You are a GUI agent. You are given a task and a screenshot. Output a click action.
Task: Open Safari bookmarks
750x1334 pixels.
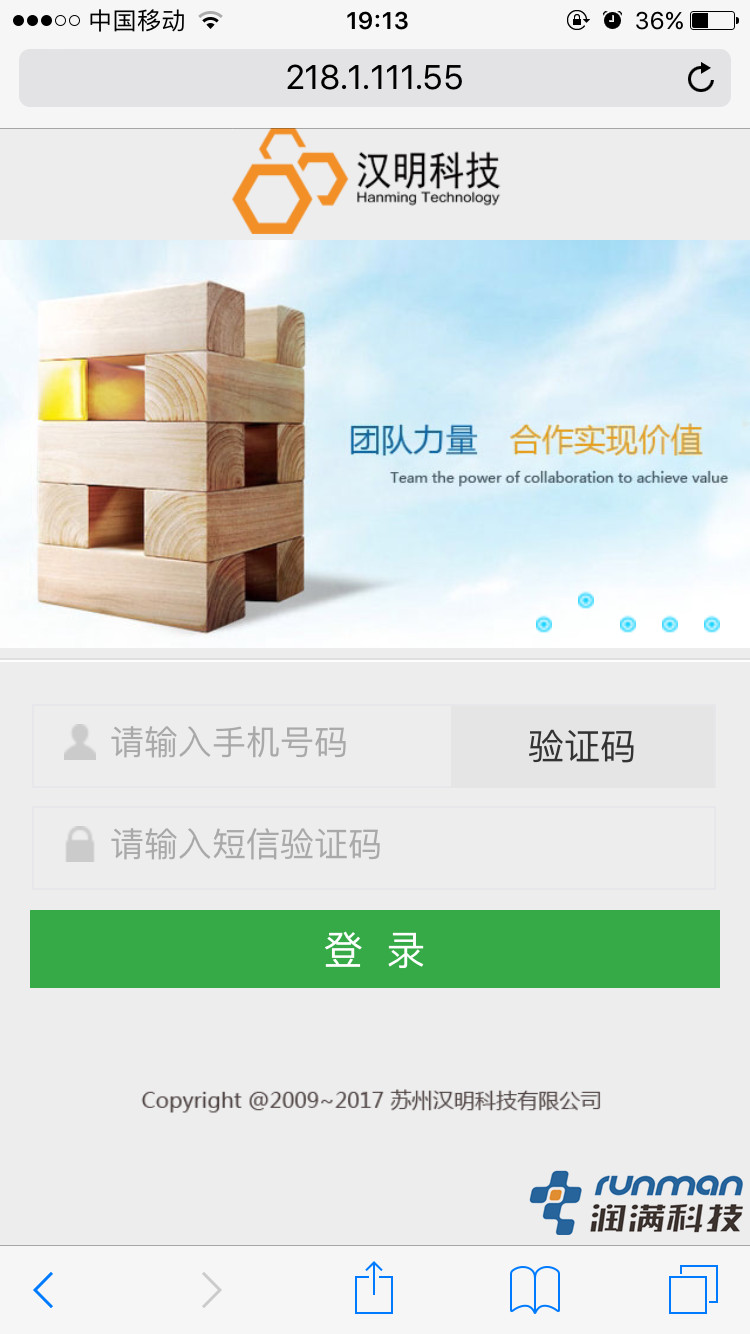point(533,1289)
